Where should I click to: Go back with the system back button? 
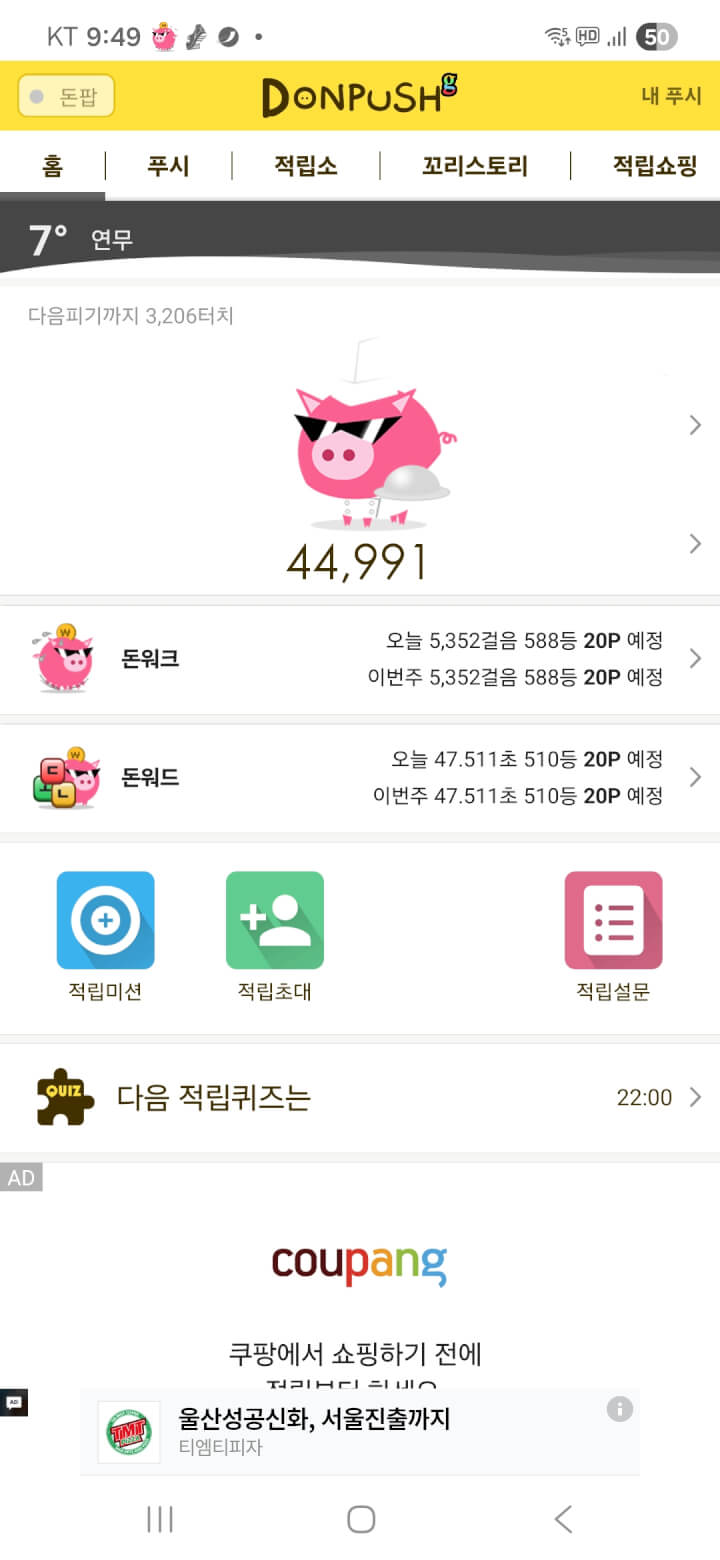click(563, 1519)
